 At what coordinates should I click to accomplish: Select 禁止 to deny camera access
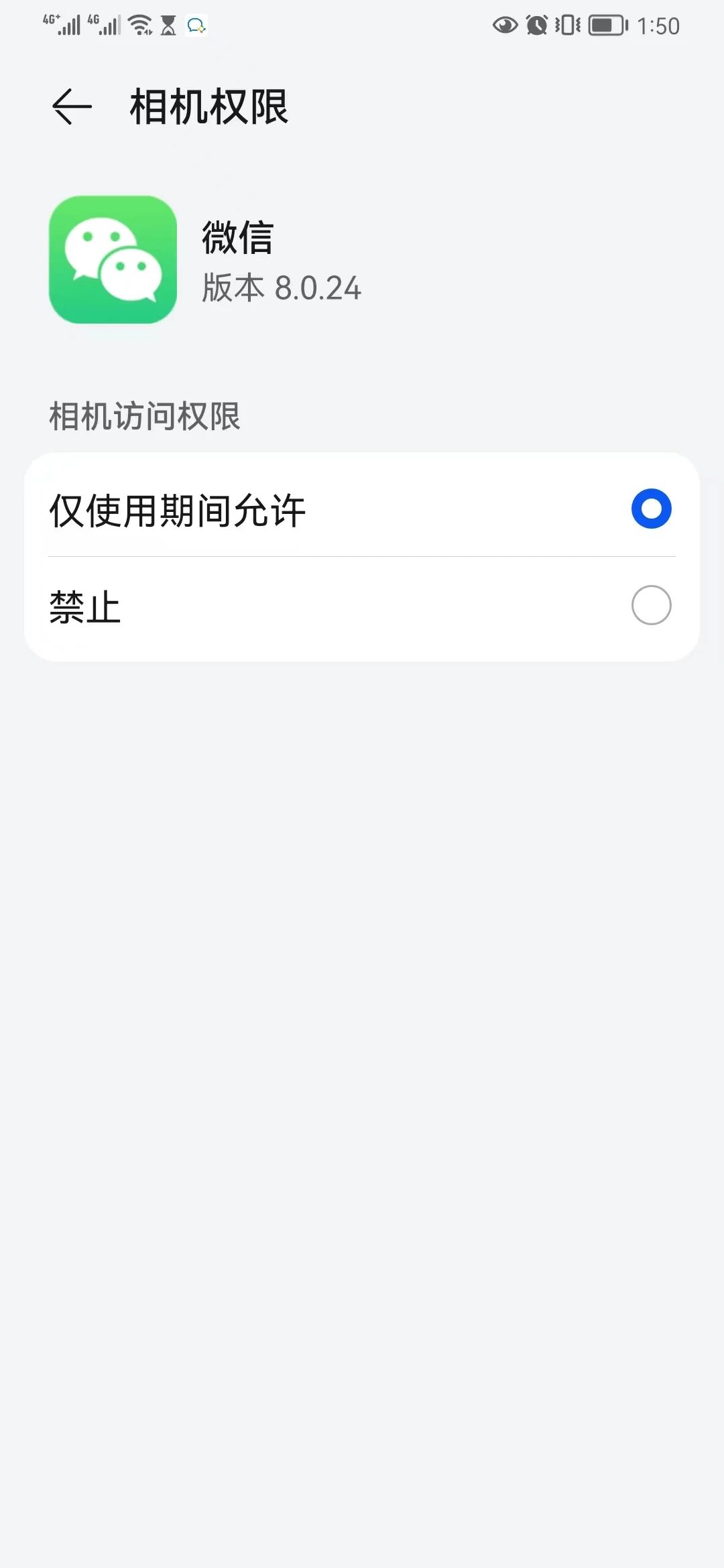650,606
